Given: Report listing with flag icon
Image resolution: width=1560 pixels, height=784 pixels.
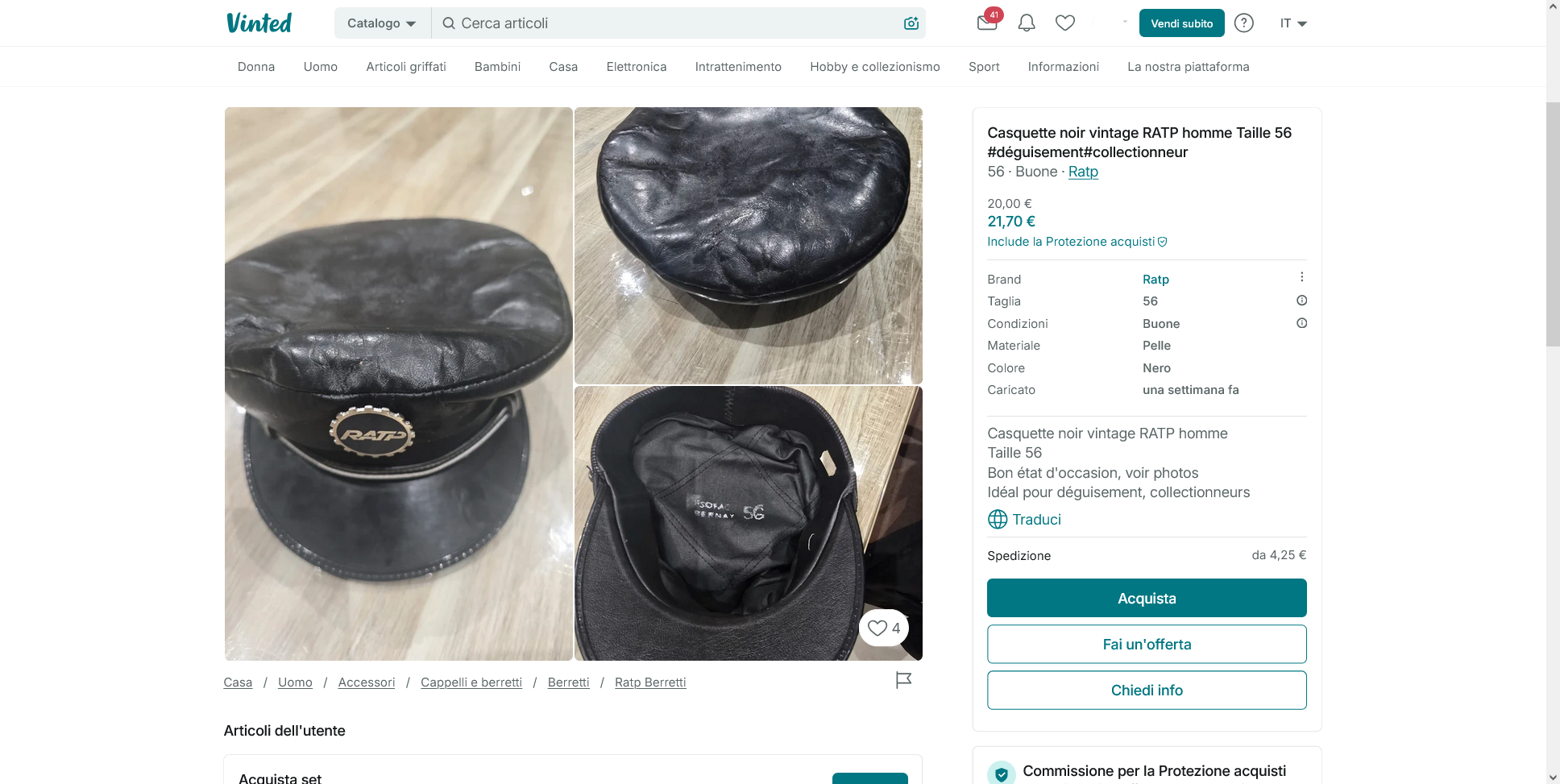Looking at the screenshot, I should pos(903,681).
